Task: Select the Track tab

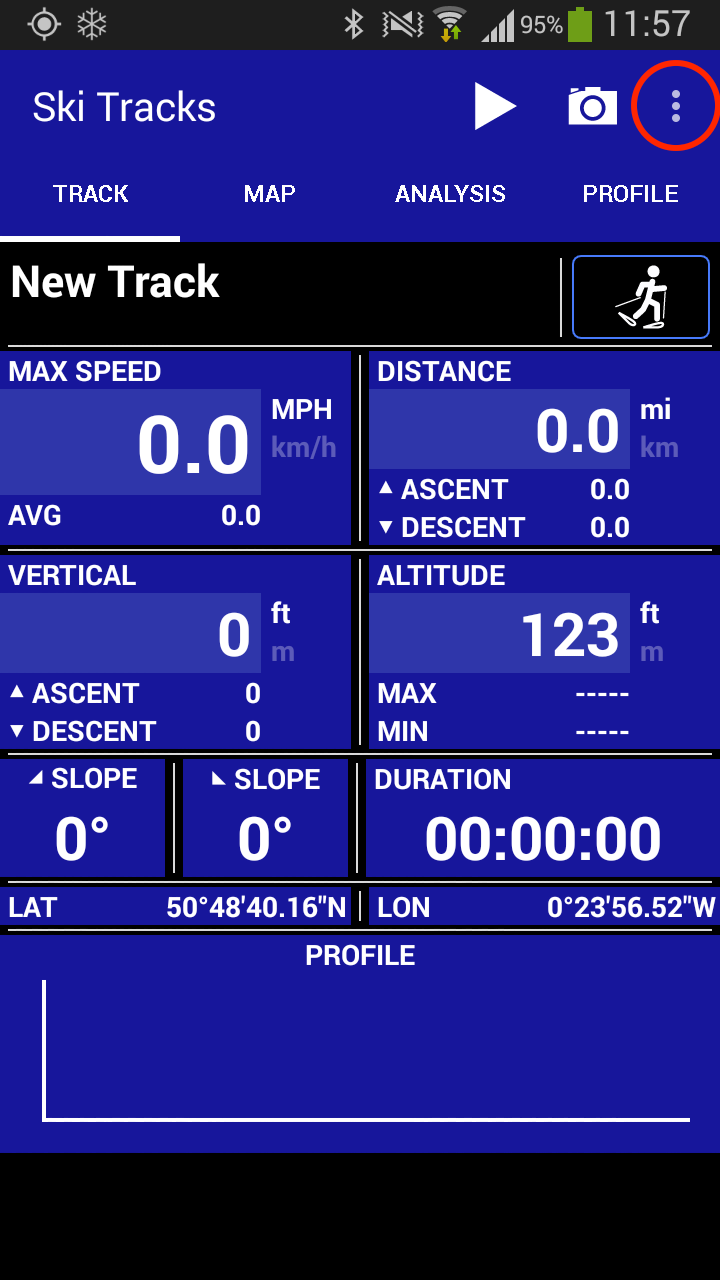Action: click(x=91, y=194)
